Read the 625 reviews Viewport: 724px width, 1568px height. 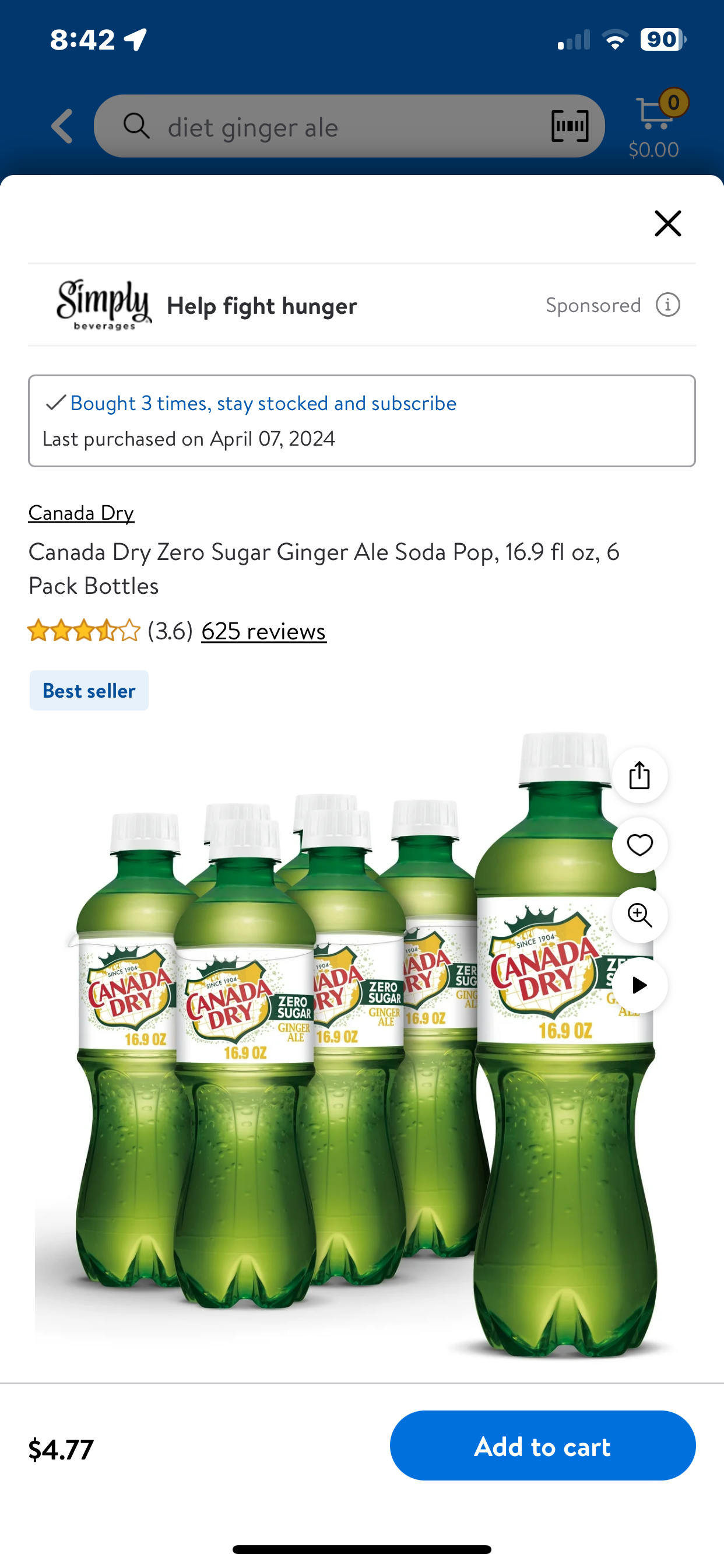[x=263, y=631]
